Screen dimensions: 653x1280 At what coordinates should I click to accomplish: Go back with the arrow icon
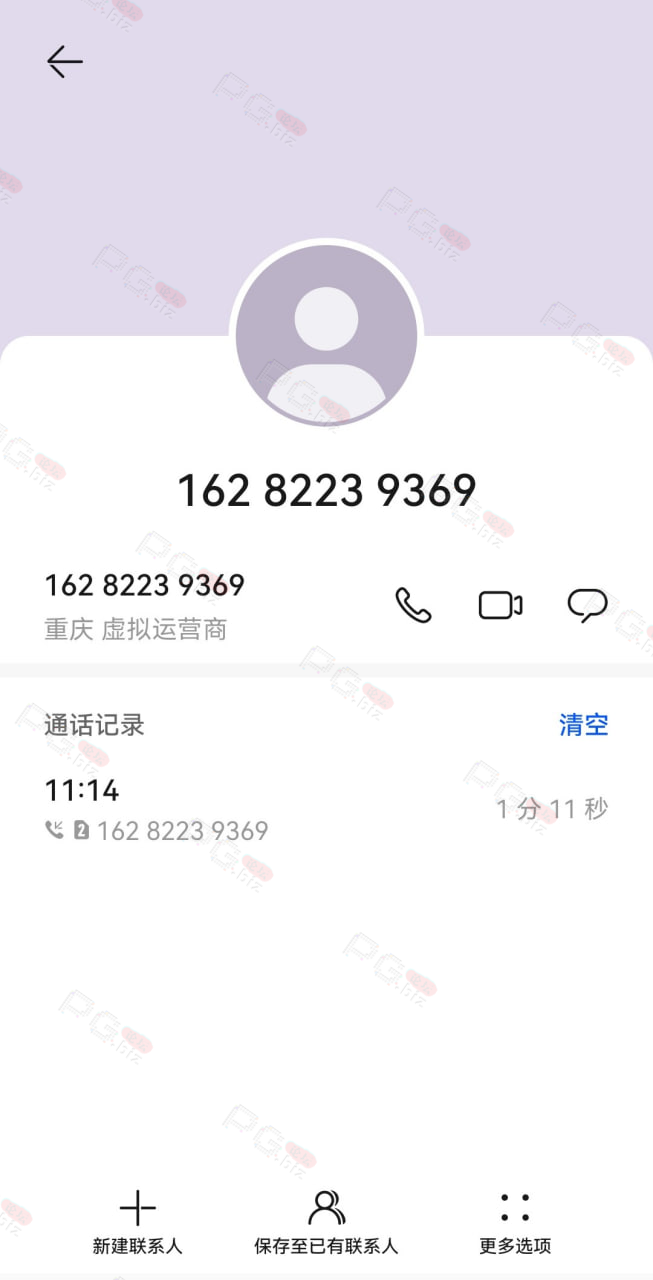[x=64, y=62]
